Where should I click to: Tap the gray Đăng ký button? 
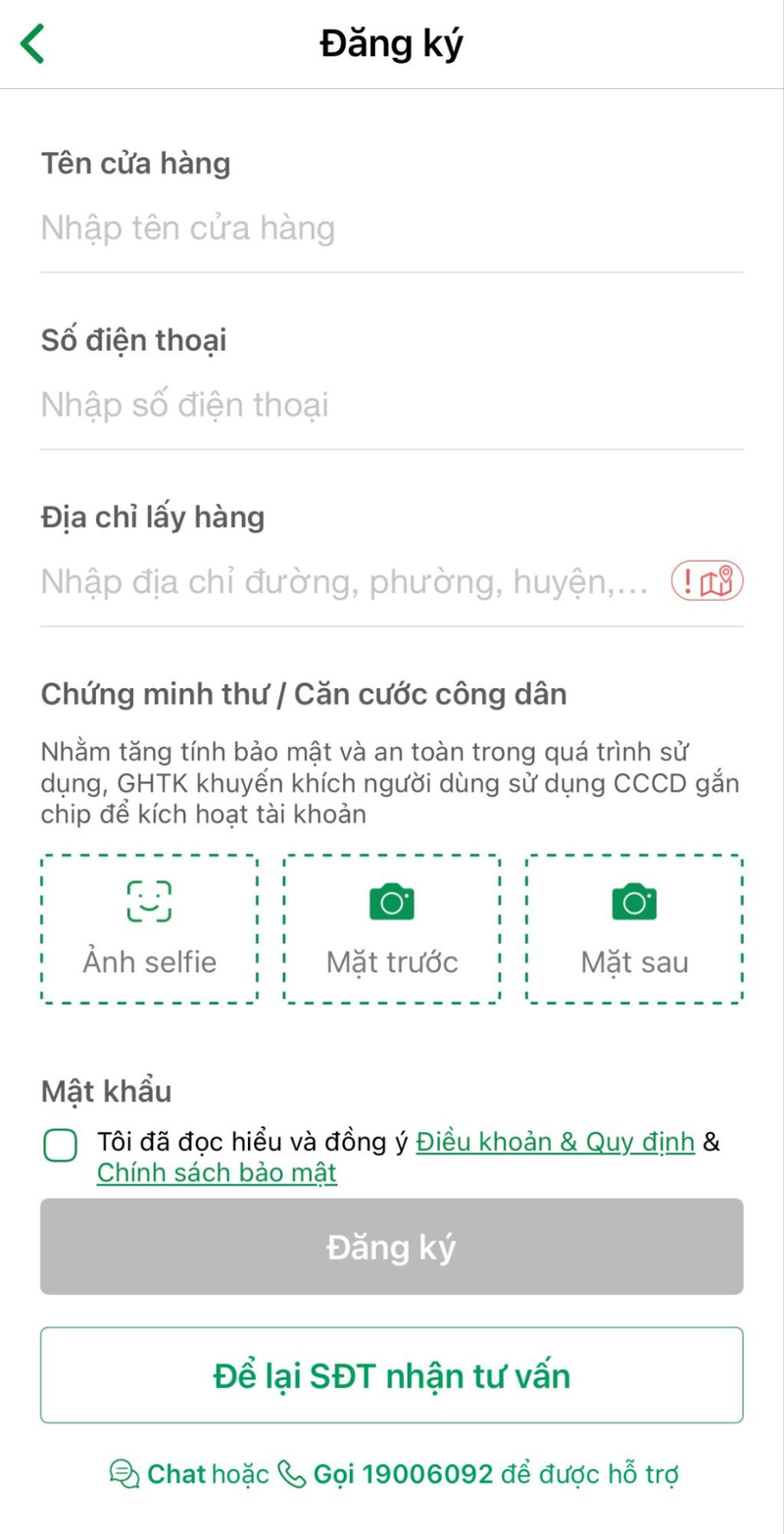click(391, 1247)
